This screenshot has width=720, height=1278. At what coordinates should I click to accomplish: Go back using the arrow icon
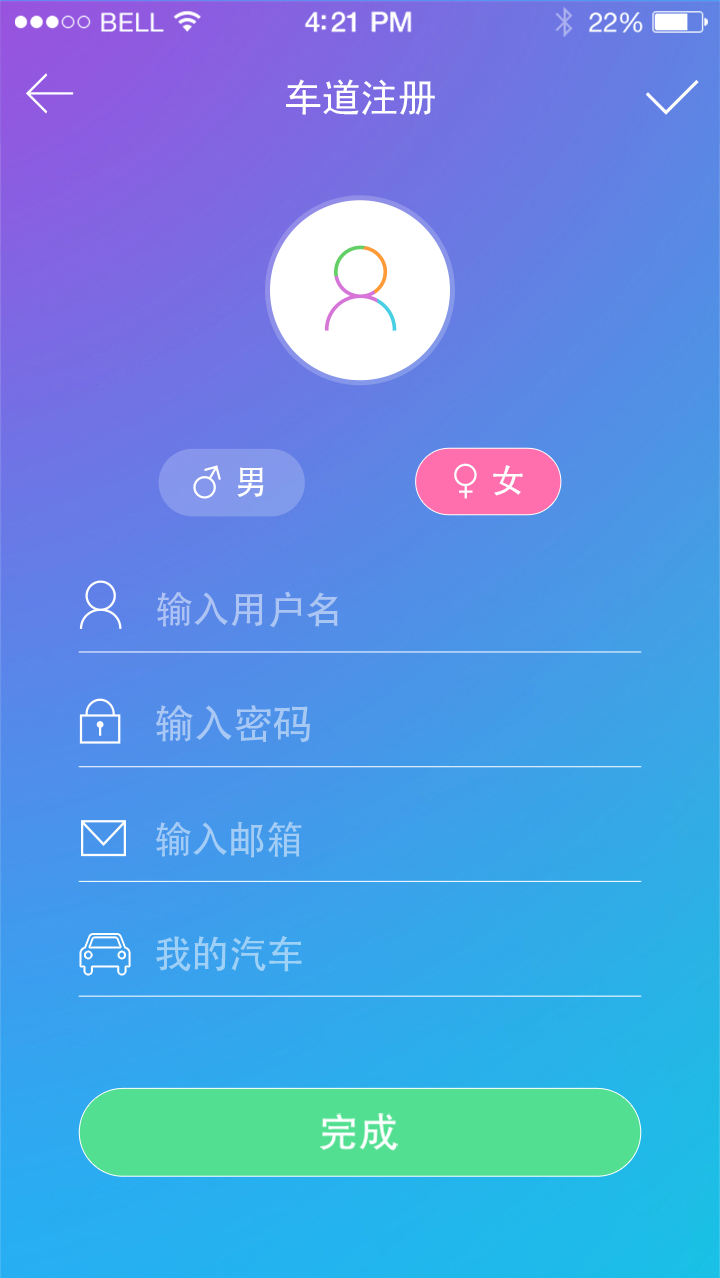pos(49,94)
